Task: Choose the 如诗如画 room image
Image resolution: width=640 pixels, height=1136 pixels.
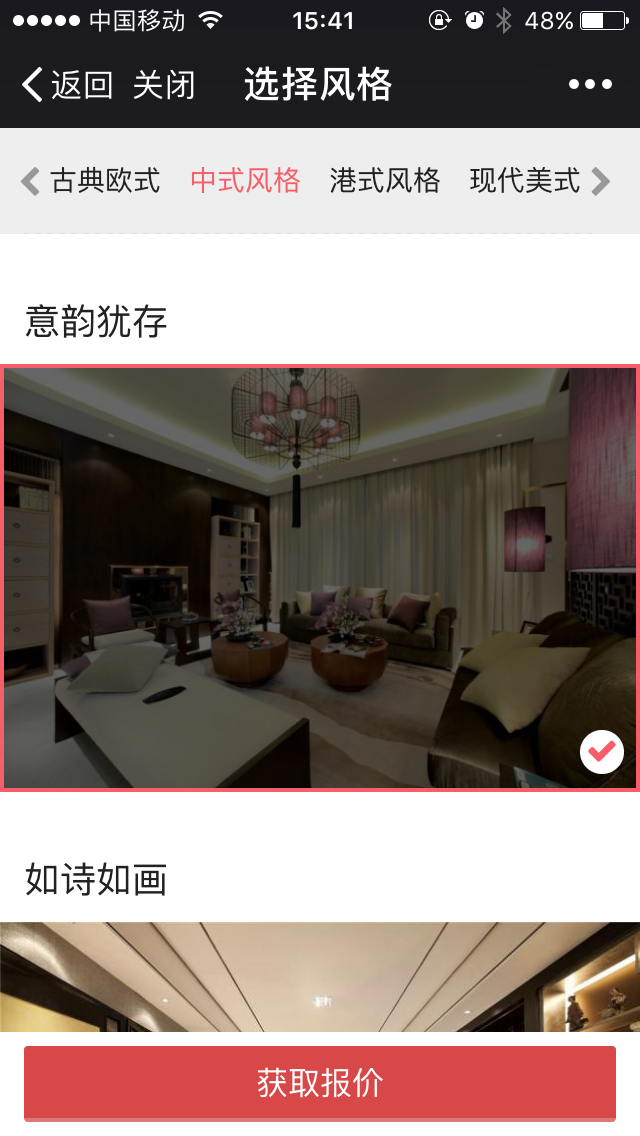Action: 320,977
